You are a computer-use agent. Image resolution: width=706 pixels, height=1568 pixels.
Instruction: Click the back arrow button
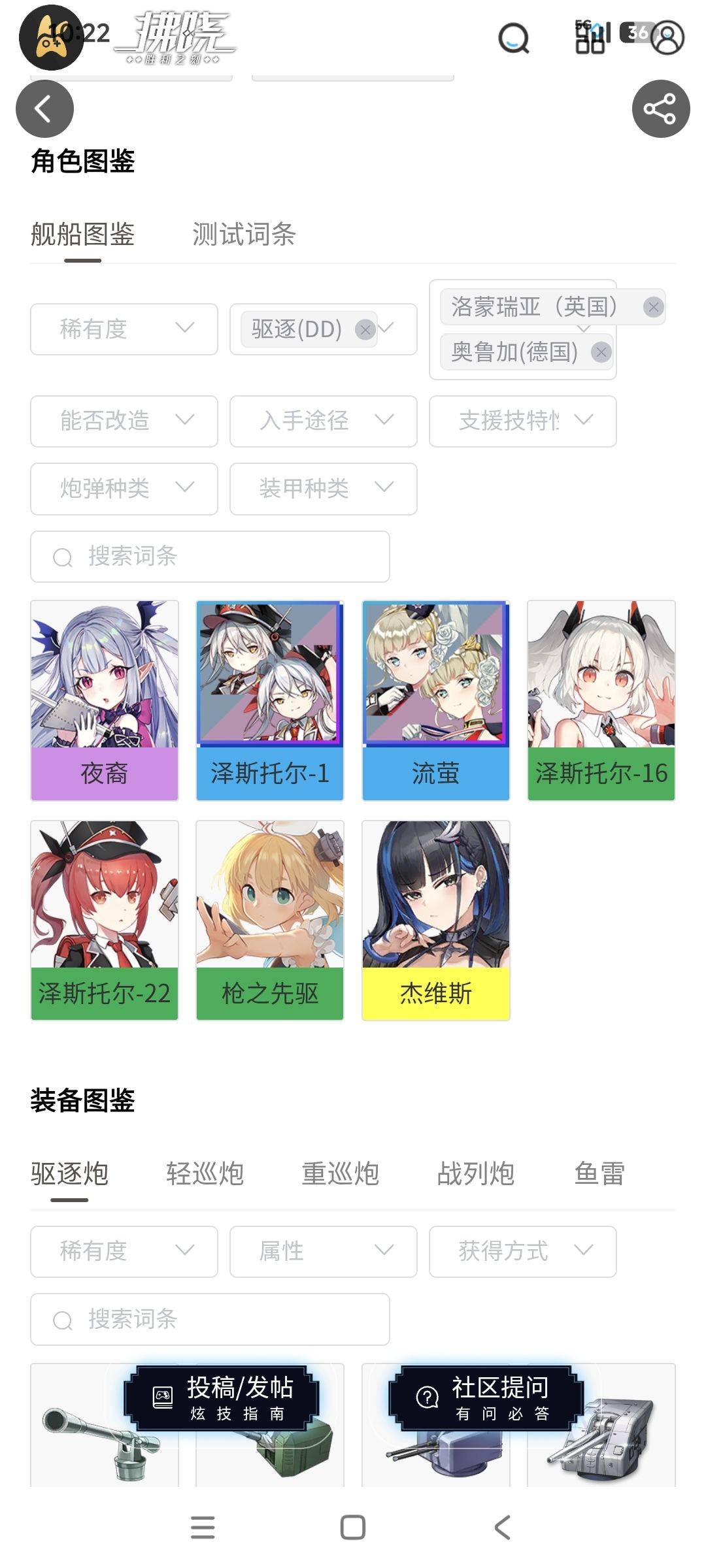tap(43, 109)
